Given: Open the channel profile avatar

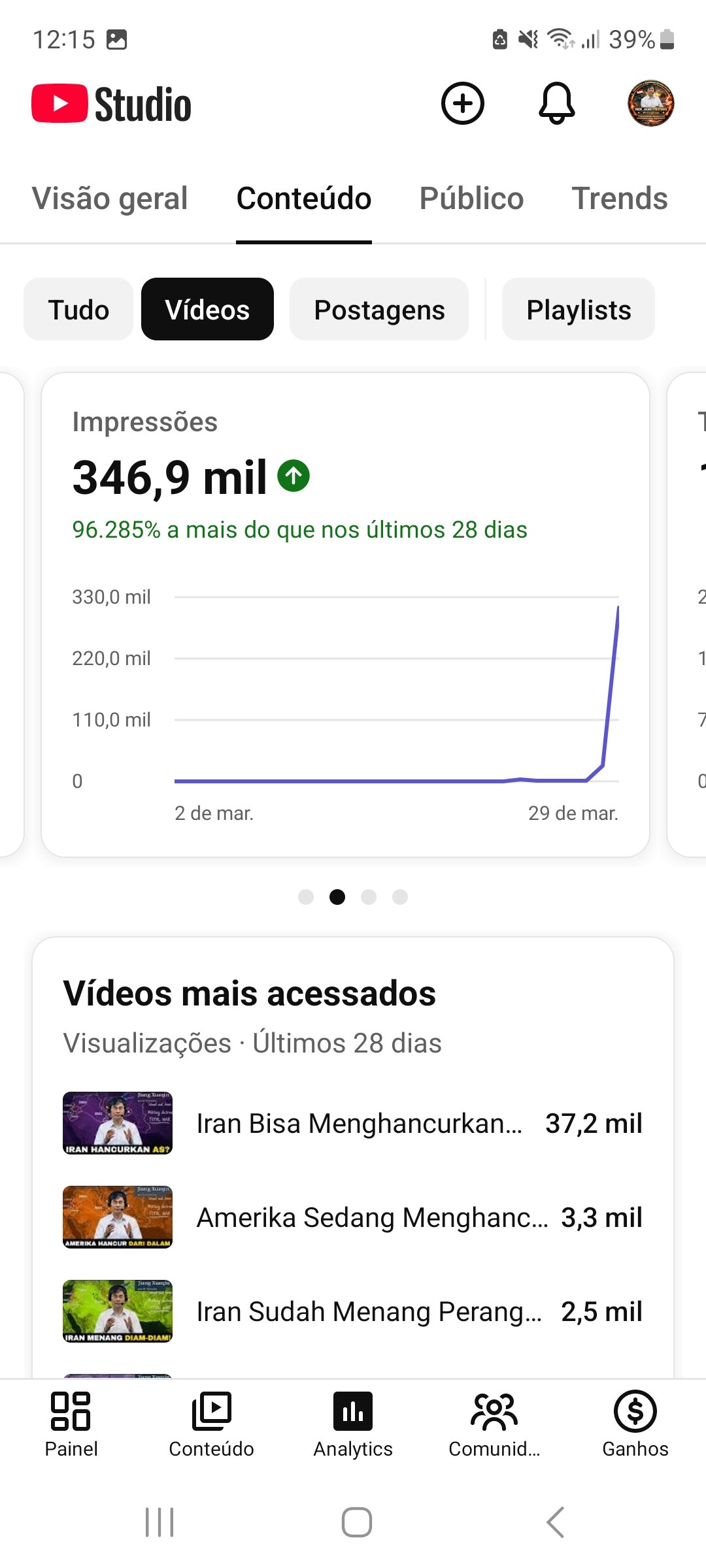Looking at the screenshot, I should click(650, 103).
